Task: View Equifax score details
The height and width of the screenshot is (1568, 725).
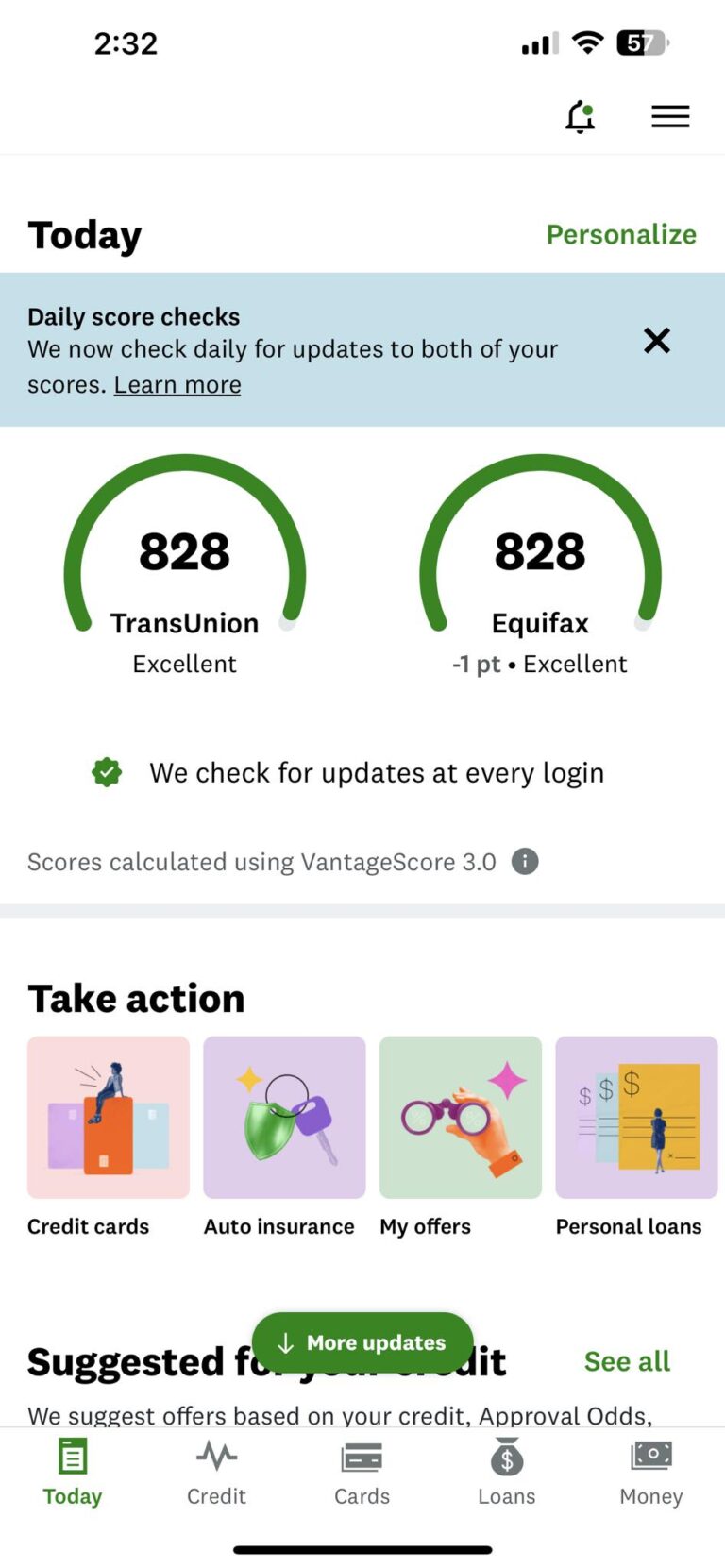Action: [540, 565]
